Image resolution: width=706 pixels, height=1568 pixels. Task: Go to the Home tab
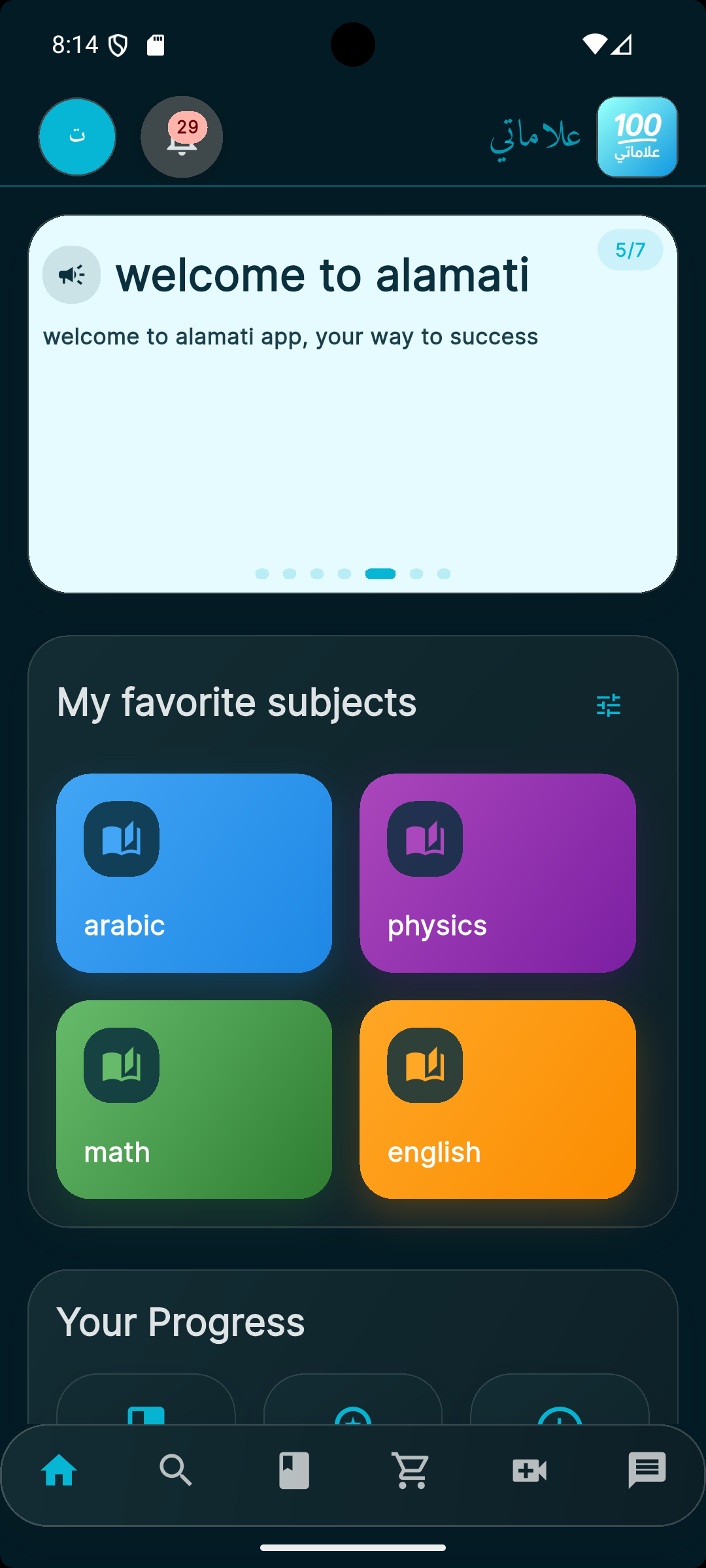(x=59, y=1471)
